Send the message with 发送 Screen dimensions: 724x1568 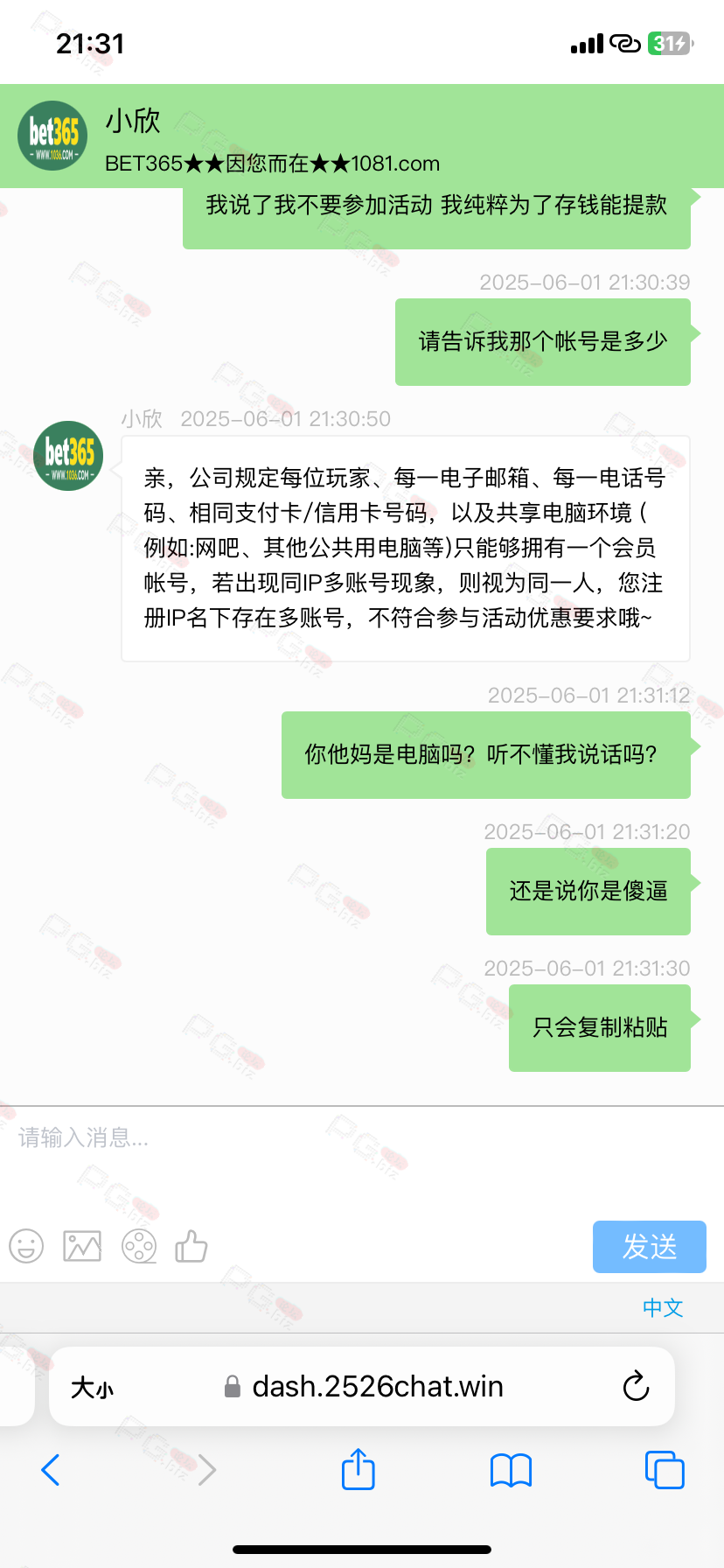click(650, 1247)
